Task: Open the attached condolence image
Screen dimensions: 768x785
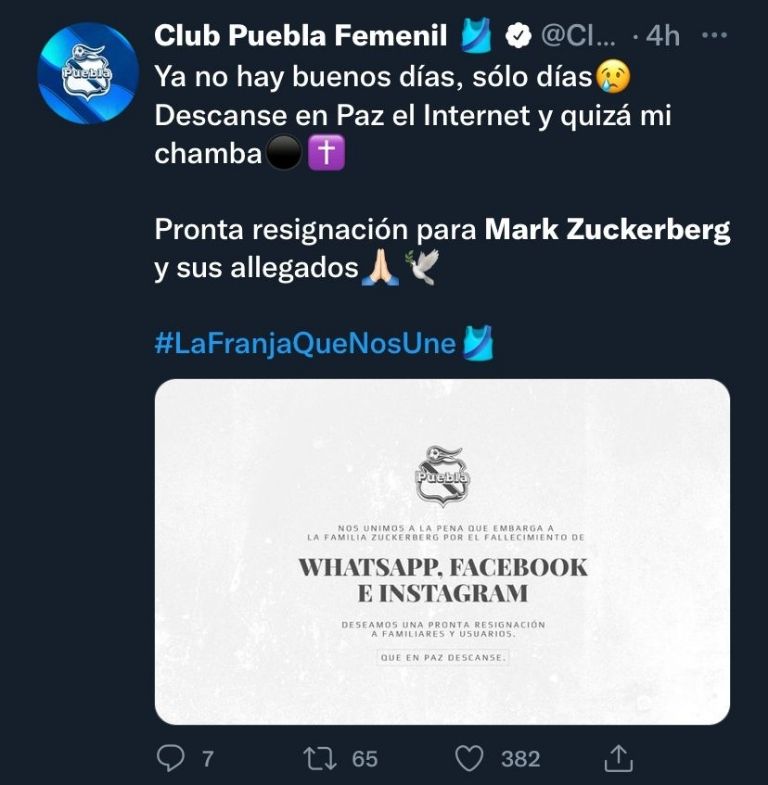Action: pos(442,551)
